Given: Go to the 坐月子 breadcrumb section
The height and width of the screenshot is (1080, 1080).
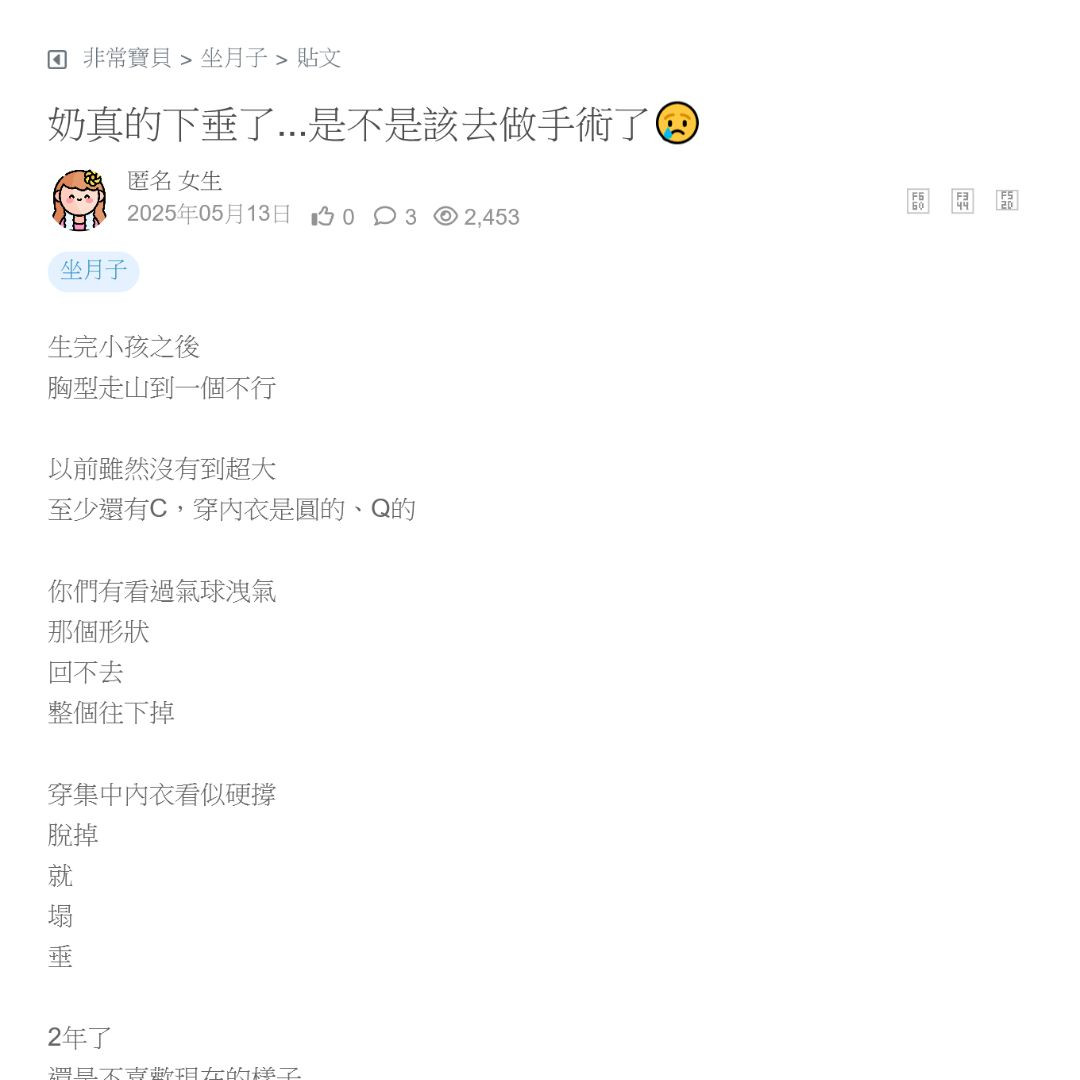Looking at the screenshot, I should (x=234, y=58).
